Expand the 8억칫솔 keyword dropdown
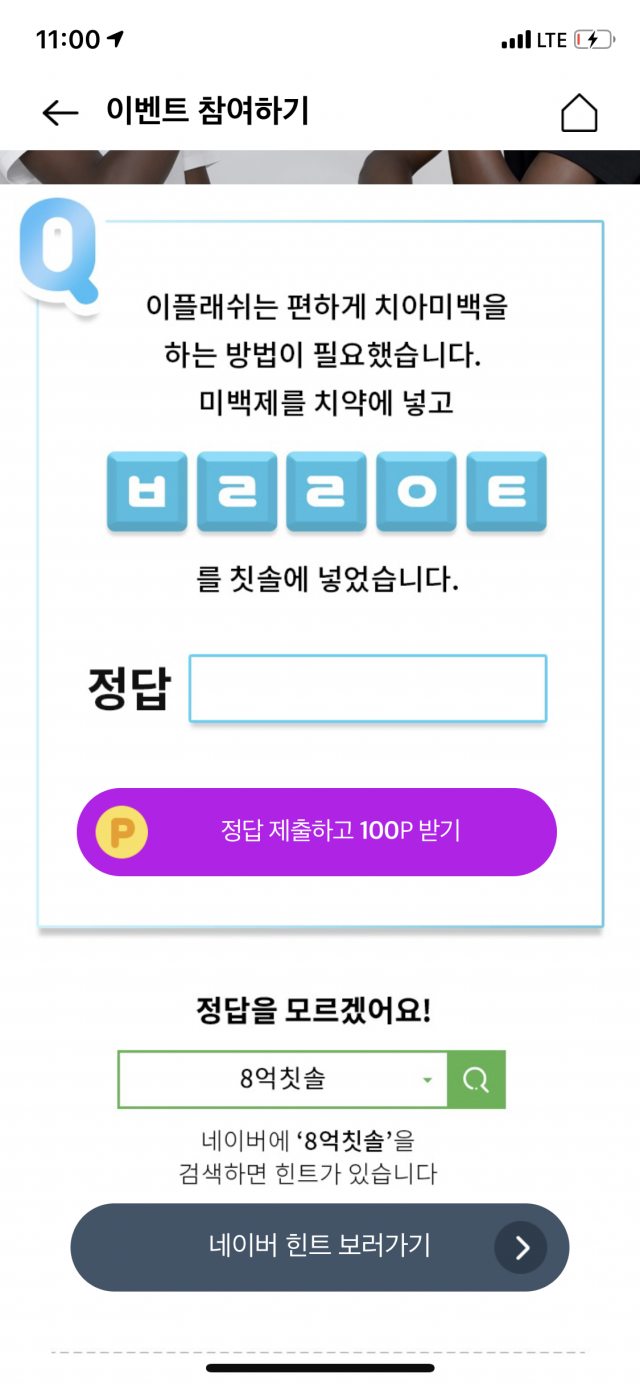 pos(427,1080)
